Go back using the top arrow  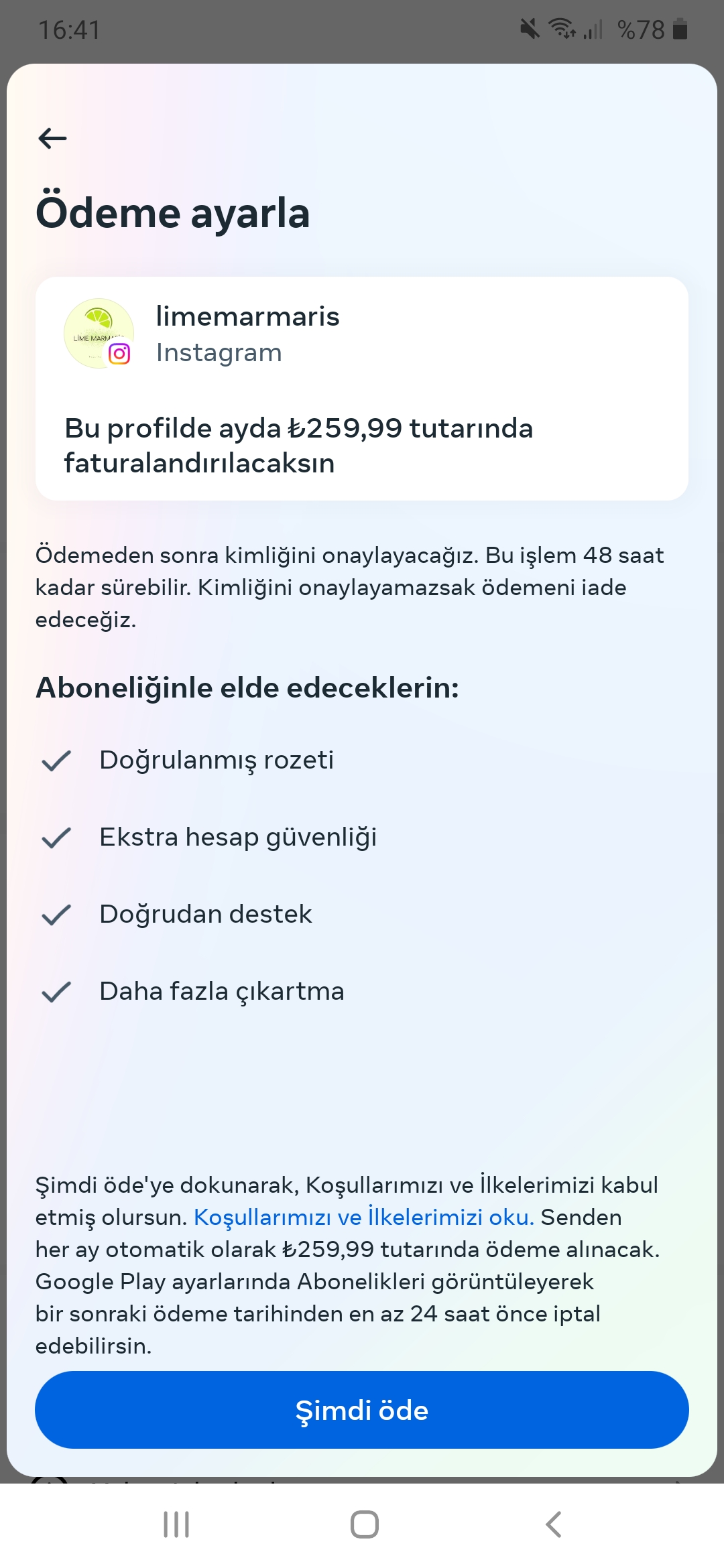(52, 138)
